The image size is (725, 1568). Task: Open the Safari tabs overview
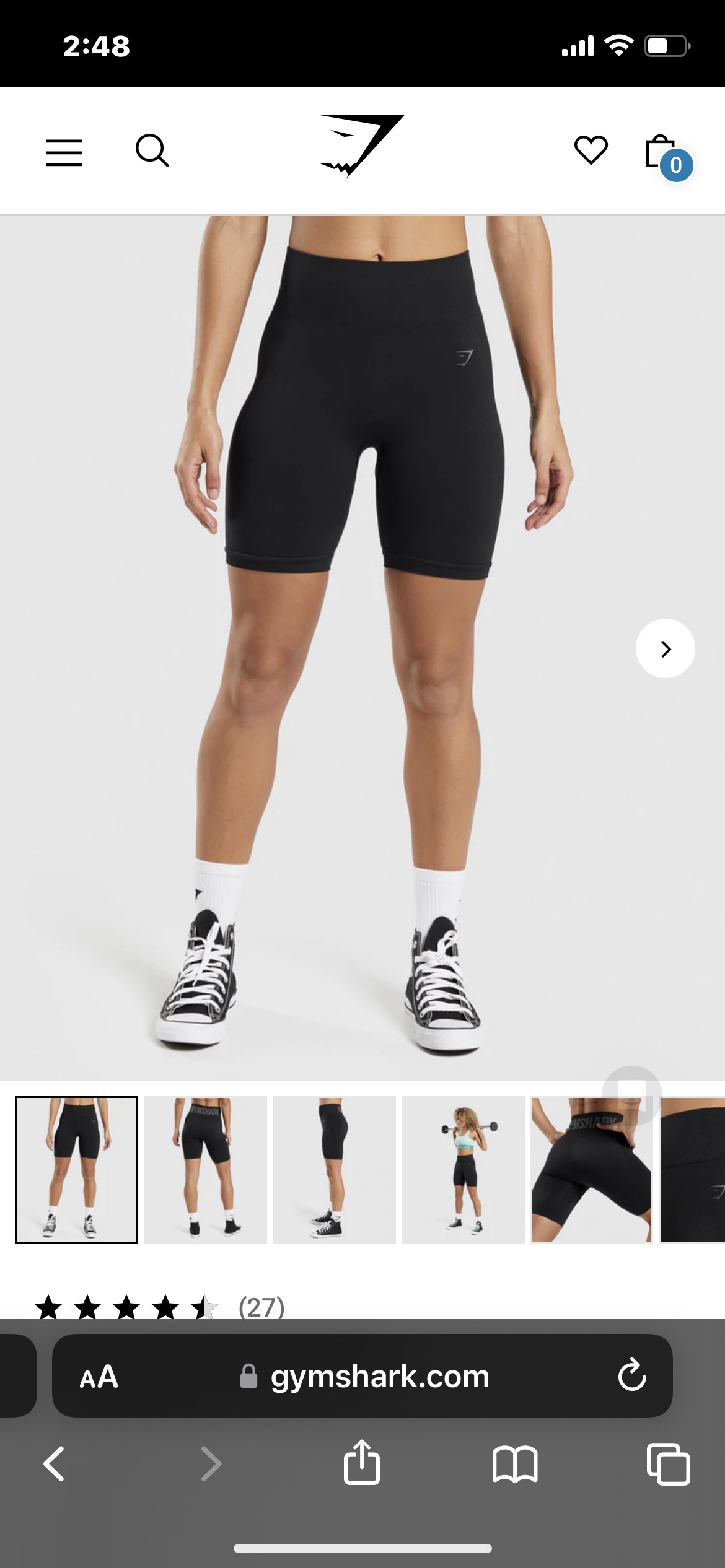[668, 1464]
